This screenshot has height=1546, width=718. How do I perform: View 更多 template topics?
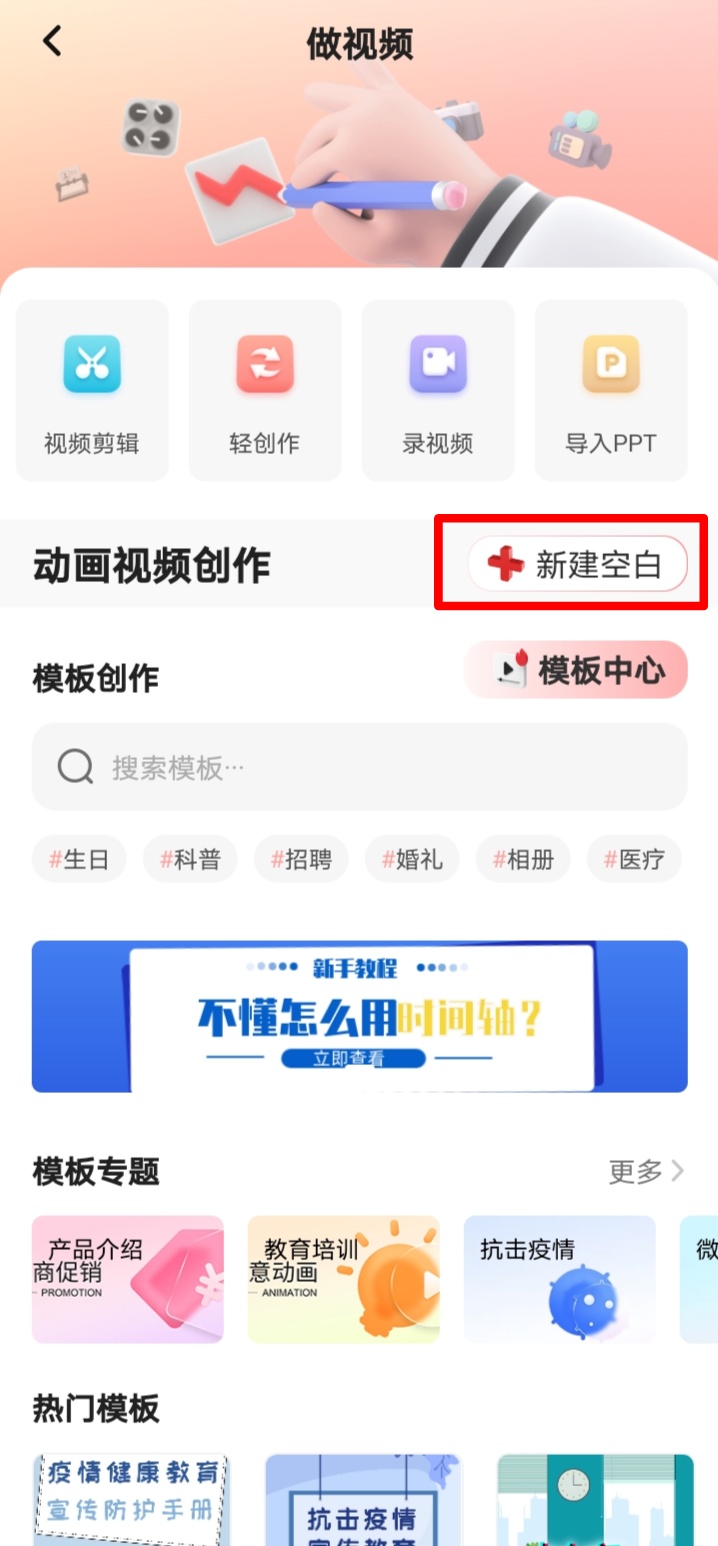coord(646,1171)
